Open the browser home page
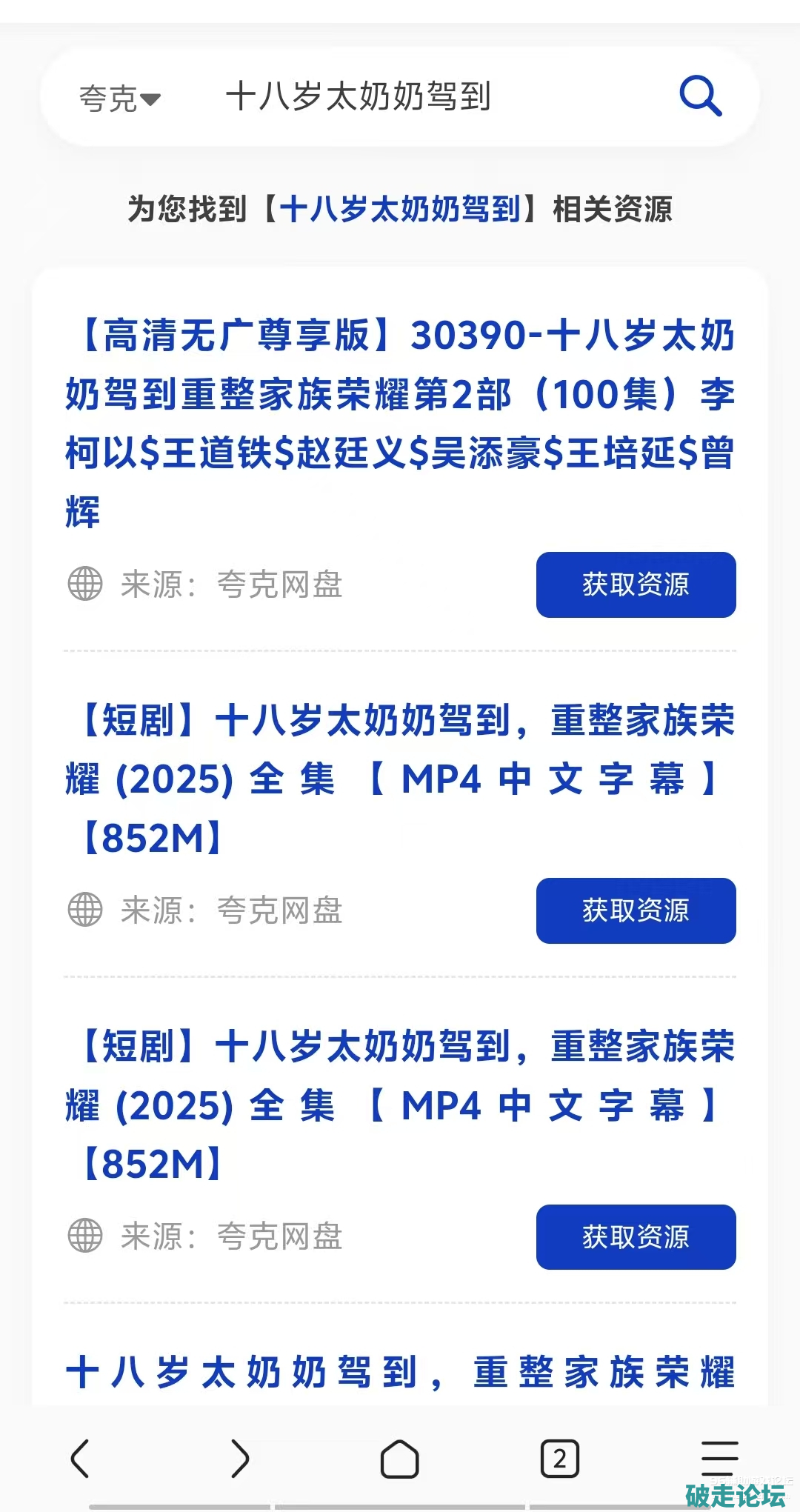Viewport: 800px width, 1512px height. pos(400,1459)
